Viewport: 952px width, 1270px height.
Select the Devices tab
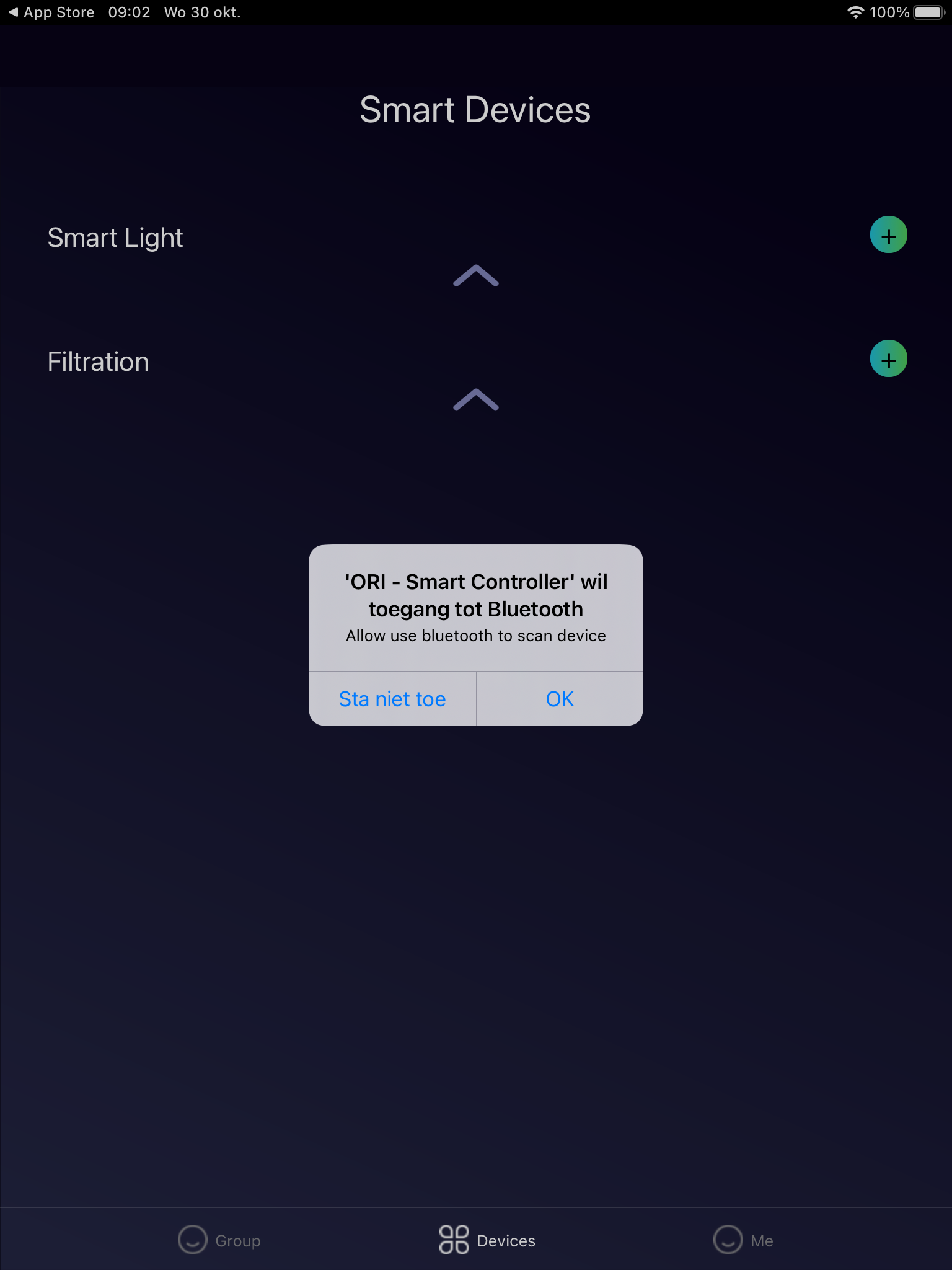[x=487, y=1240]
